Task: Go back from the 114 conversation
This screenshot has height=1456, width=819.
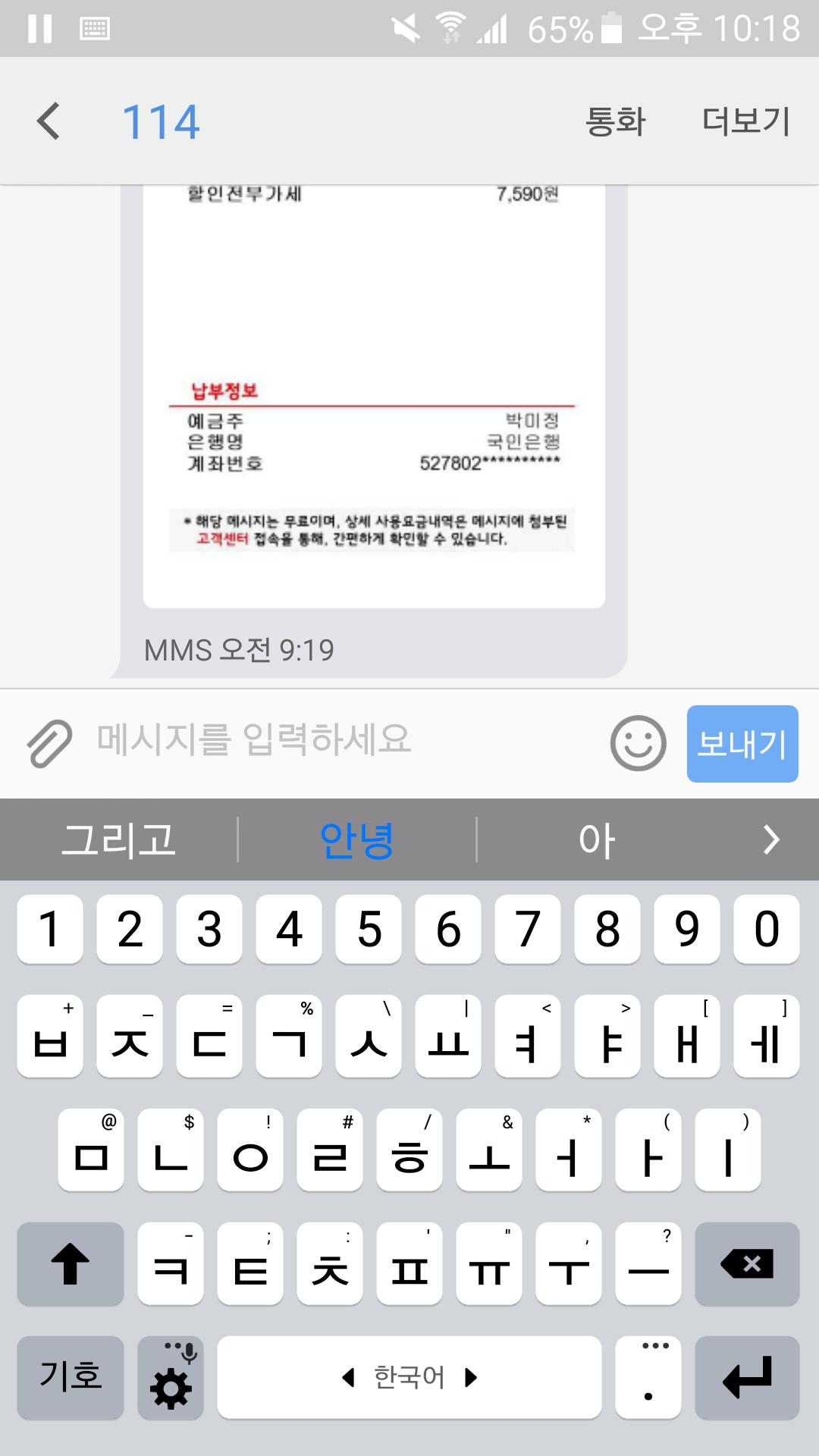Action: coord(49,121)
